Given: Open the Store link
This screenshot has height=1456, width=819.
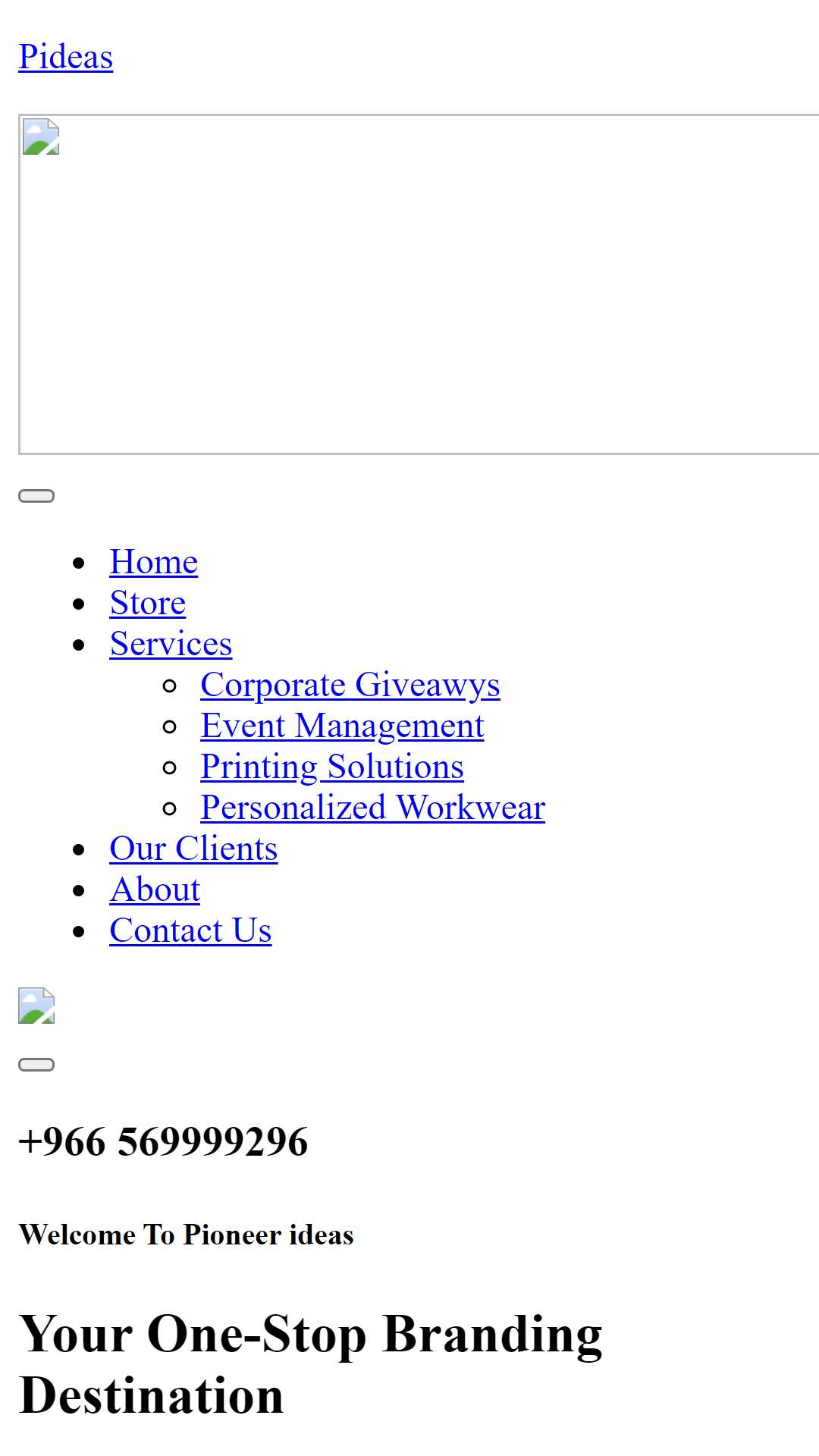Looking at the screenshot, I should pyautogui.click(x=148, y=603).
